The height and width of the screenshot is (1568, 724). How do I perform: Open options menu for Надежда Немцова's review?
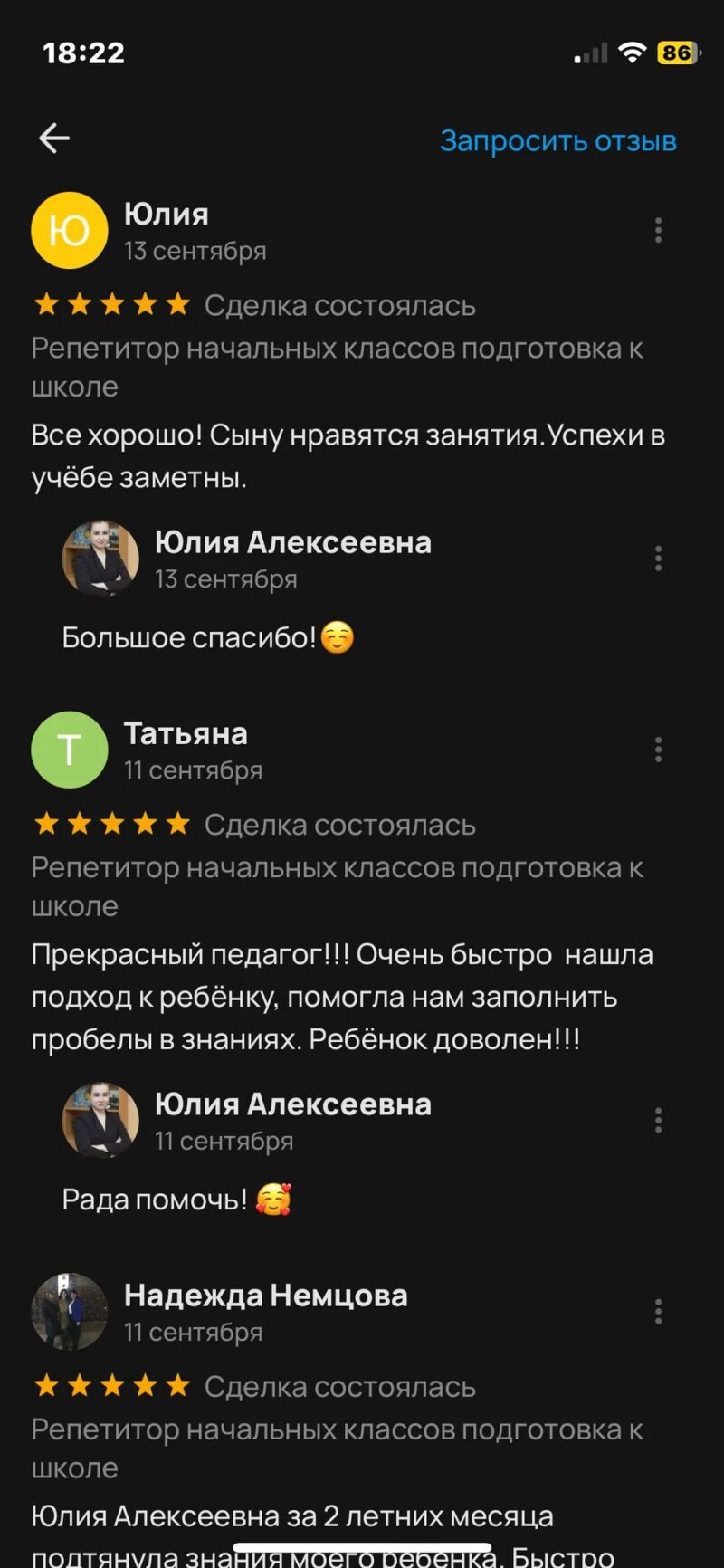(x=658, y=1312)
